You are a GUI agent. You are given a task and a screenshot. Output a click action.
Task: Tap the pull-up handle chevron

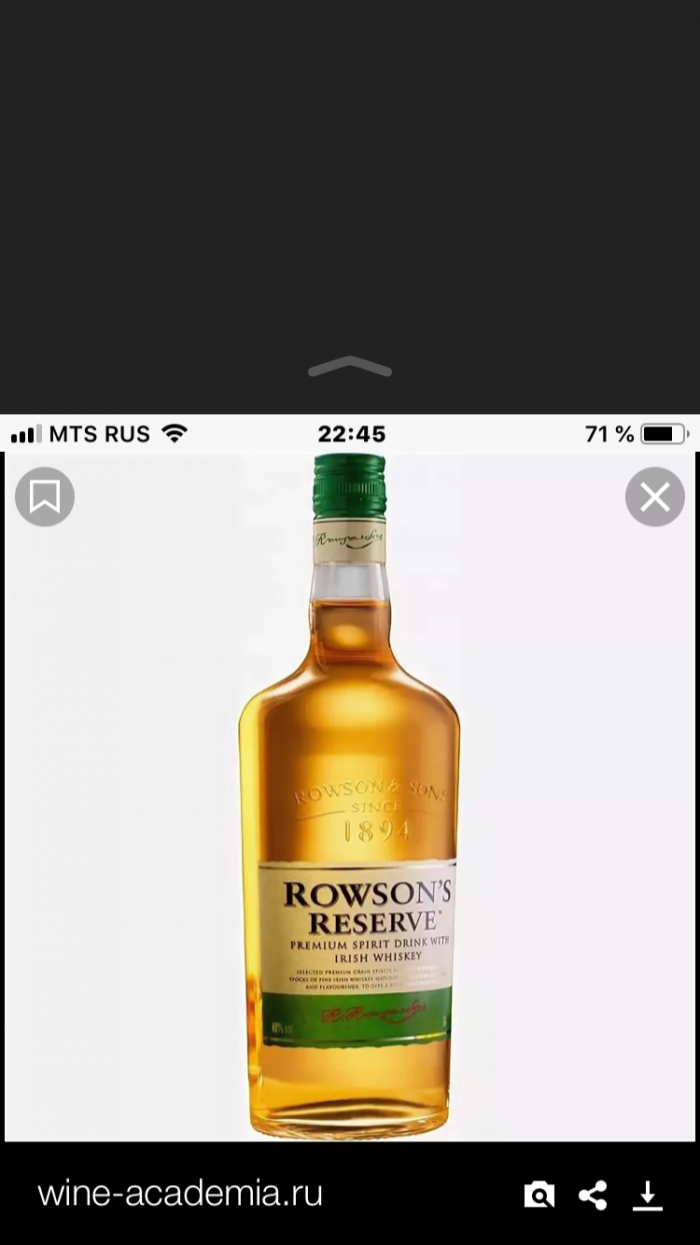pos(350,368)
